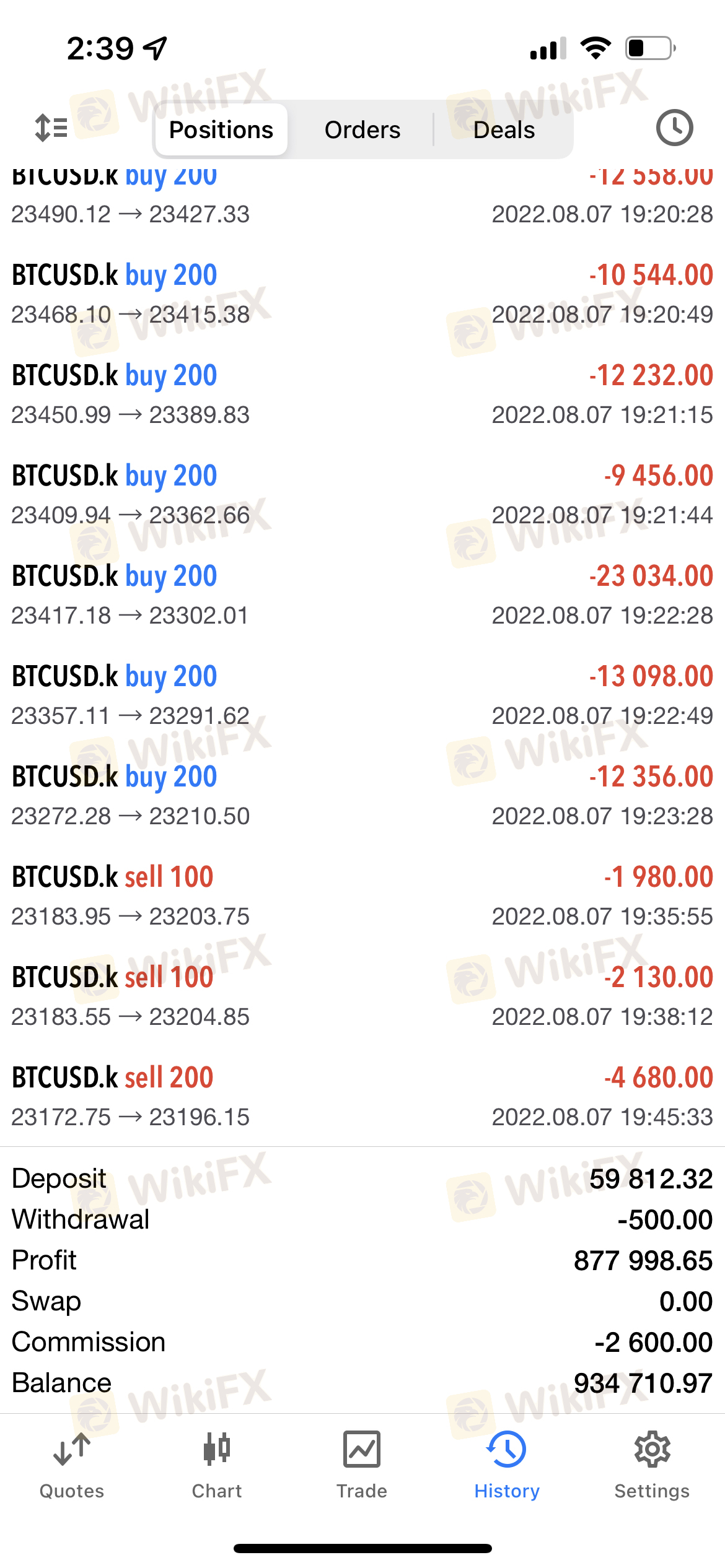Screen dimensions: 725x1568
Task: Select the Positions segment
Action: [221, 130]
